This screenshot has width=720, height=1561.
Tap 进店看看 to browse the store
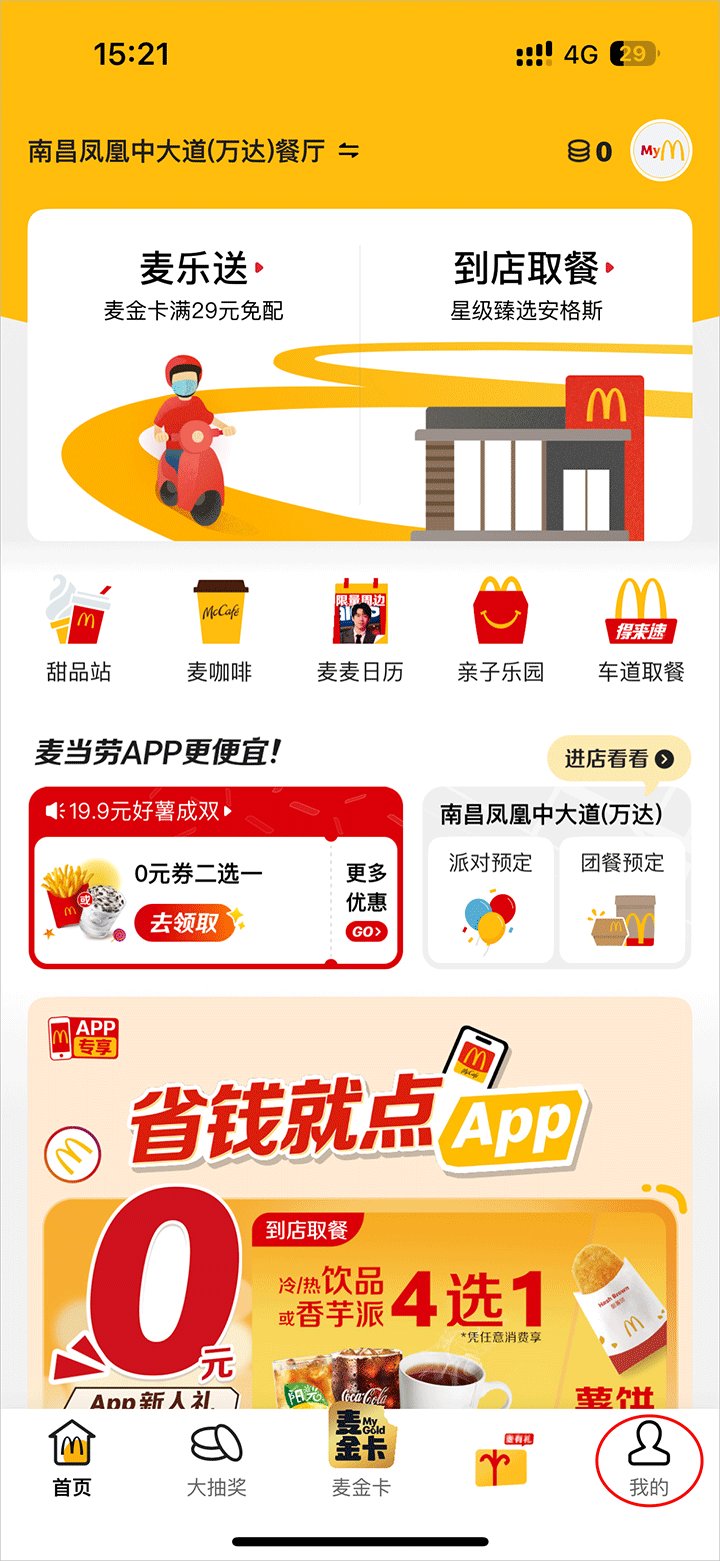(619, 759)
